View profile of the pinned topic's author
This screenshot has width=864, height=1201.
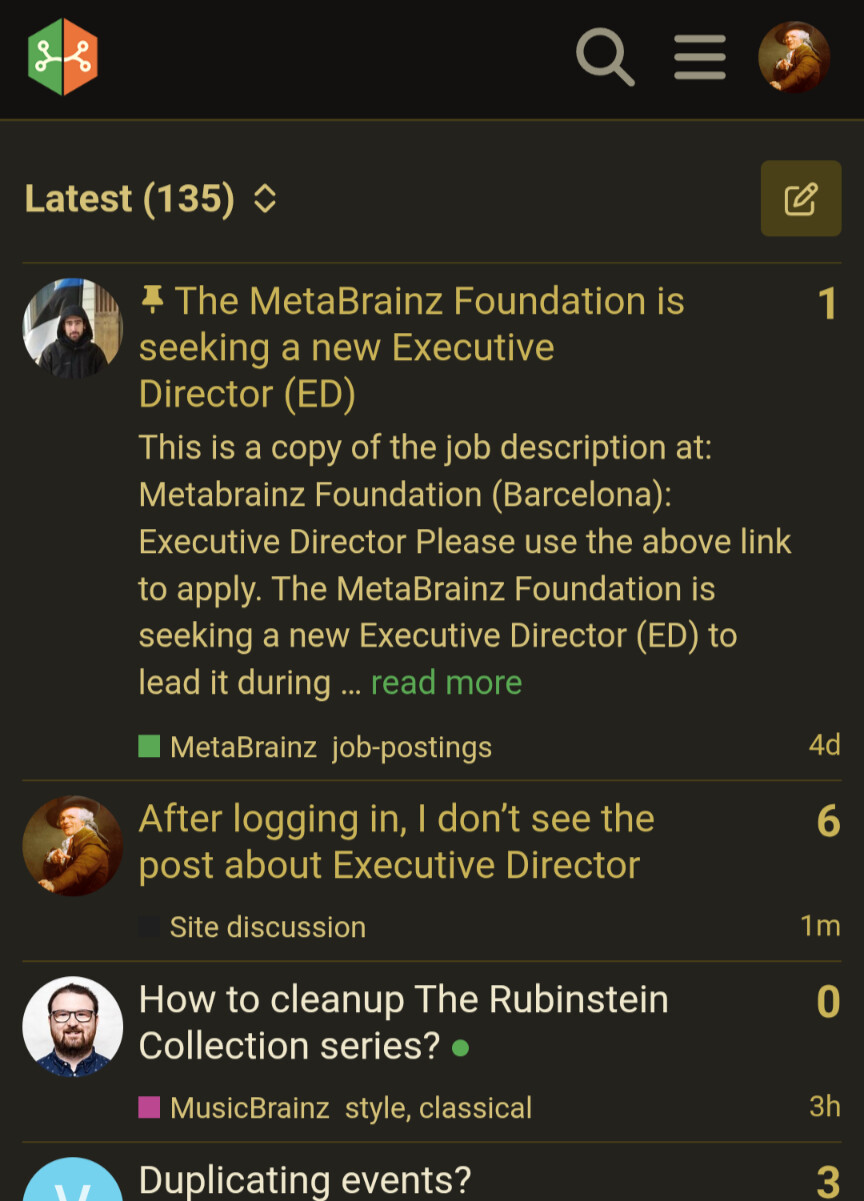(73, 328)
